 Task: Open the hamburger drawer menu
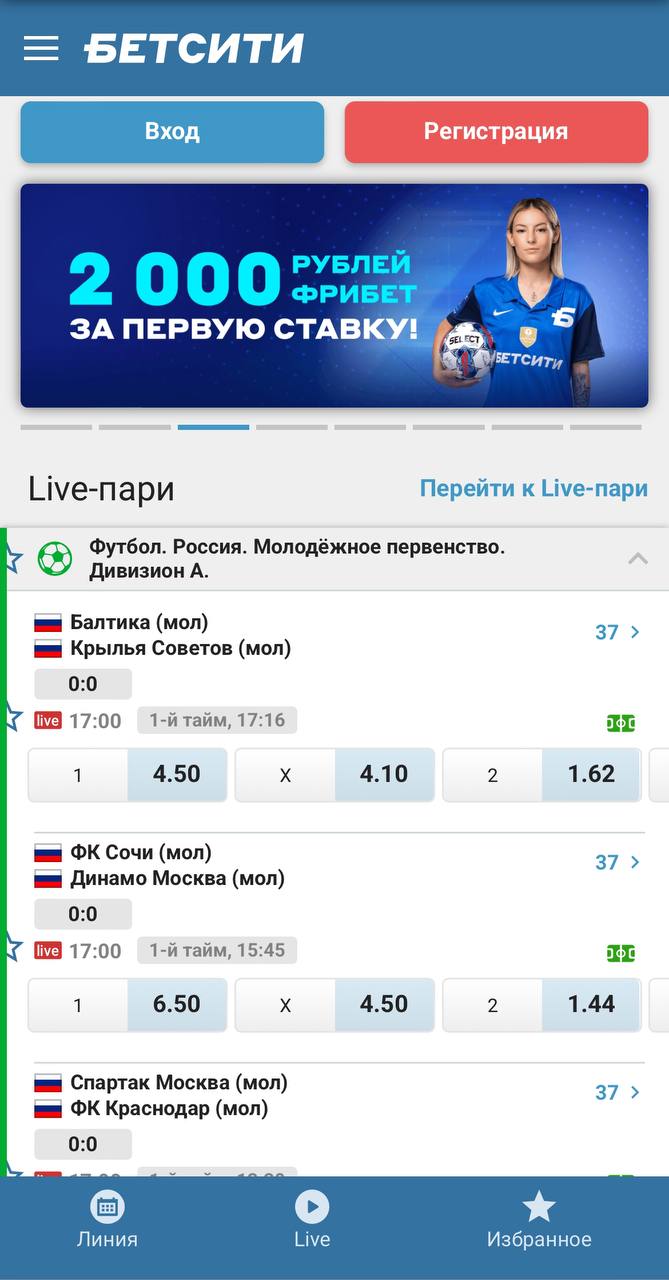[41, 48]
